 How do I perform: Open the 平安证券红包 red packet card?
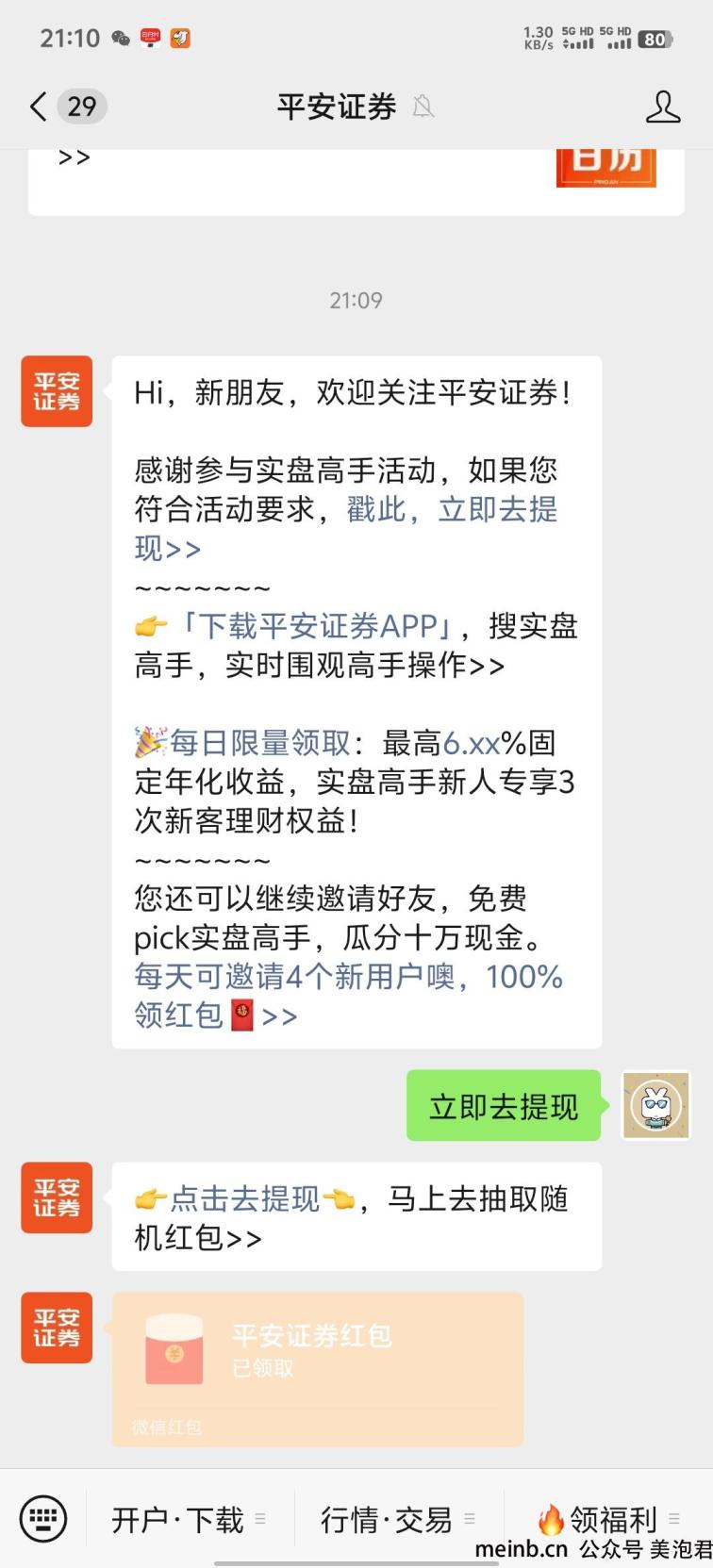click(317, 1368)
